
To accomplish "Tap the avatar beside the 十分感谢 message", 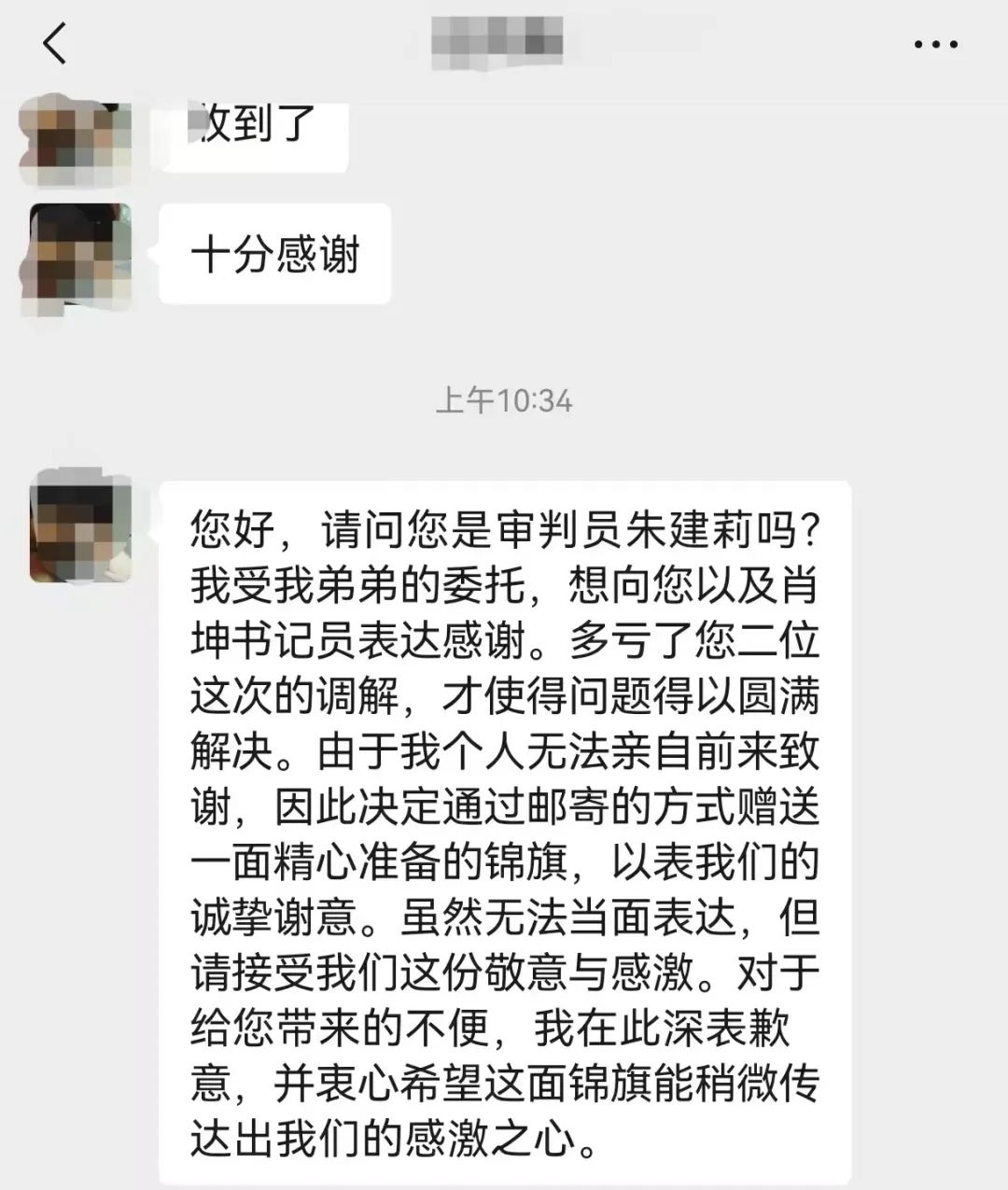I will [80, 253].
